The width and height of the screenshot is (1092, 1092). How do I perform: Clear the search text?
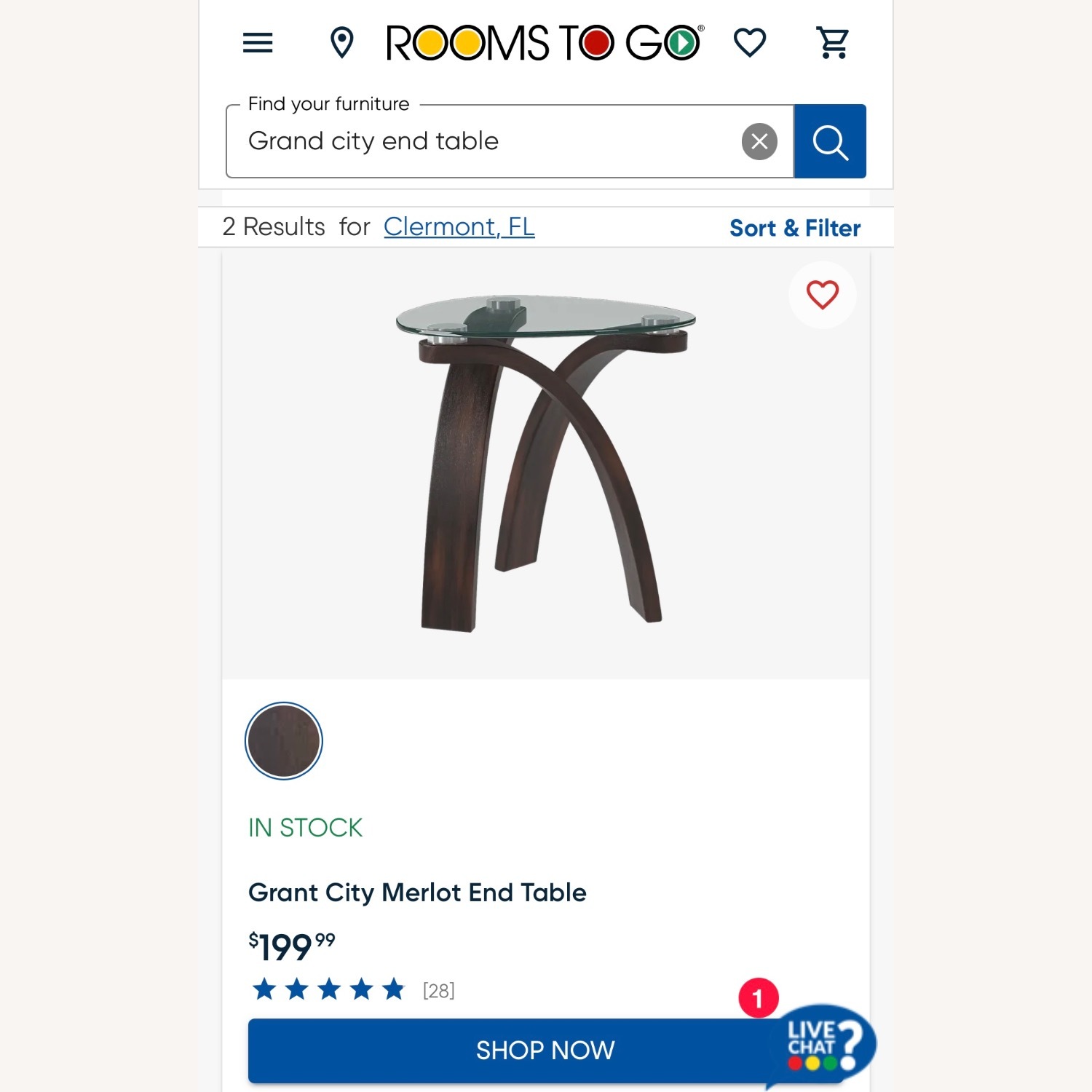(x=759, y=141)
